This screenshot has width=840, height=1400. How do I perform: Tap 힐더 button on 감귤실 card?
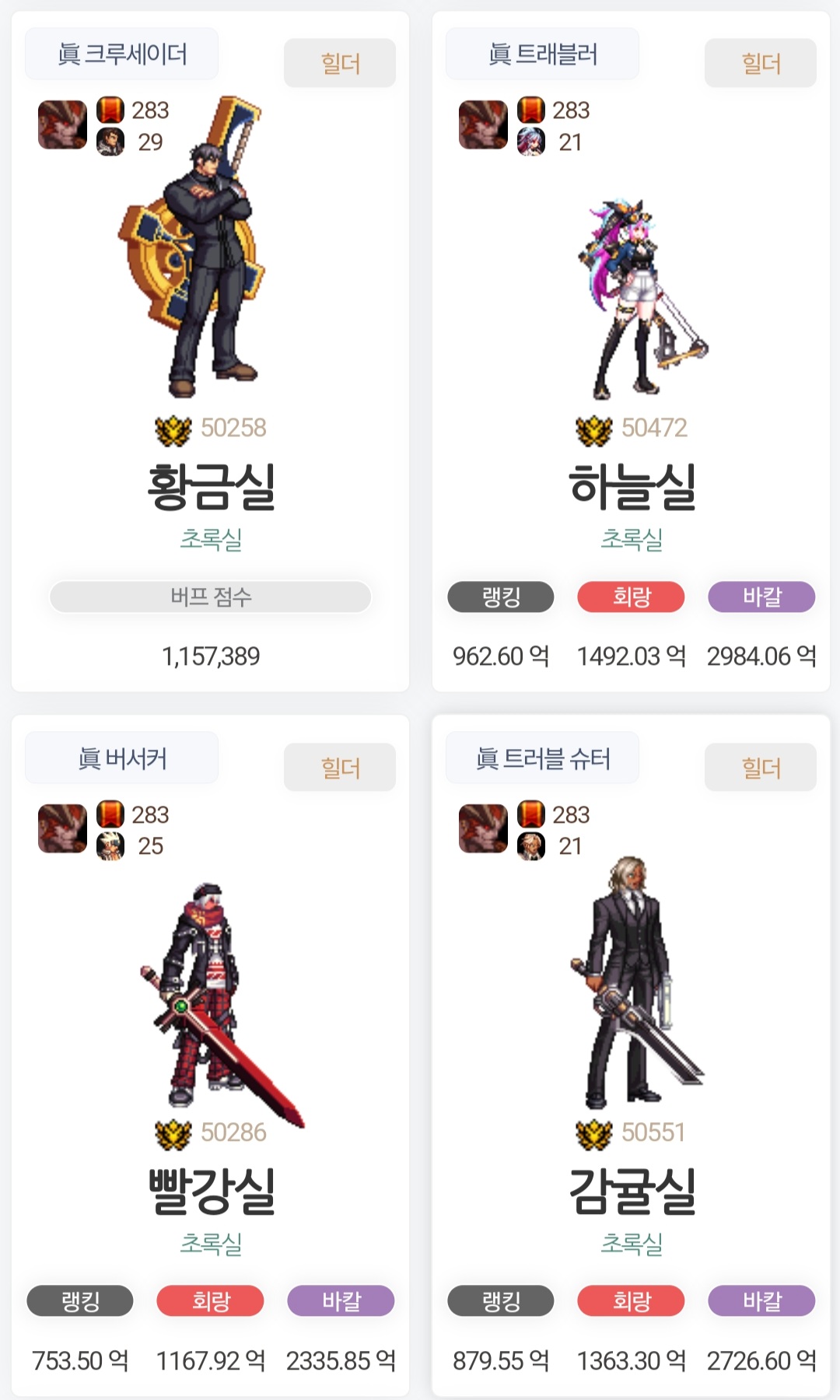pyautogui.click(x=760, y=768)
